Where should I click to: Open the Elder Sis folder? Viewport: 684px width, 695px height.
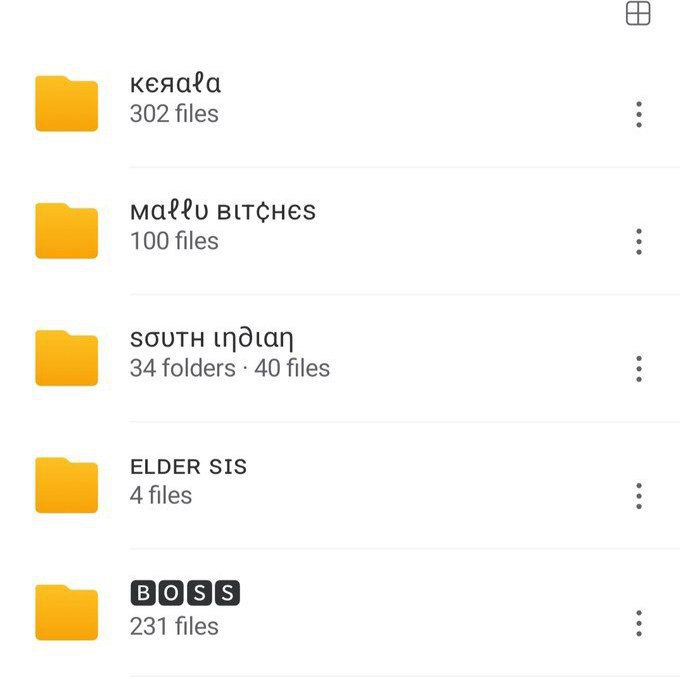point(188,480)
